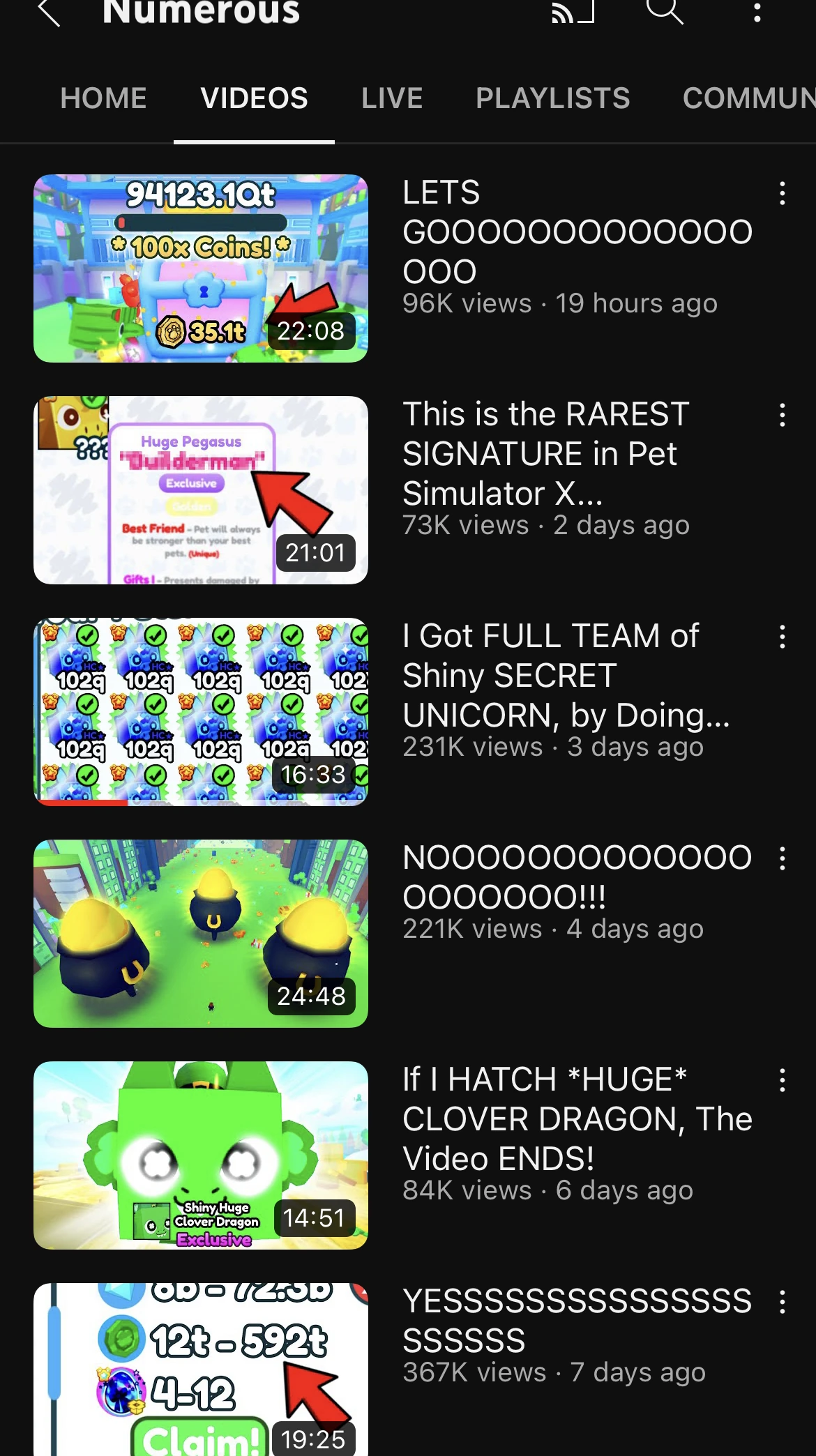Switch to the PLAYLISTS tab
This screenshot has width=816, height=1456.
(553, 98)
